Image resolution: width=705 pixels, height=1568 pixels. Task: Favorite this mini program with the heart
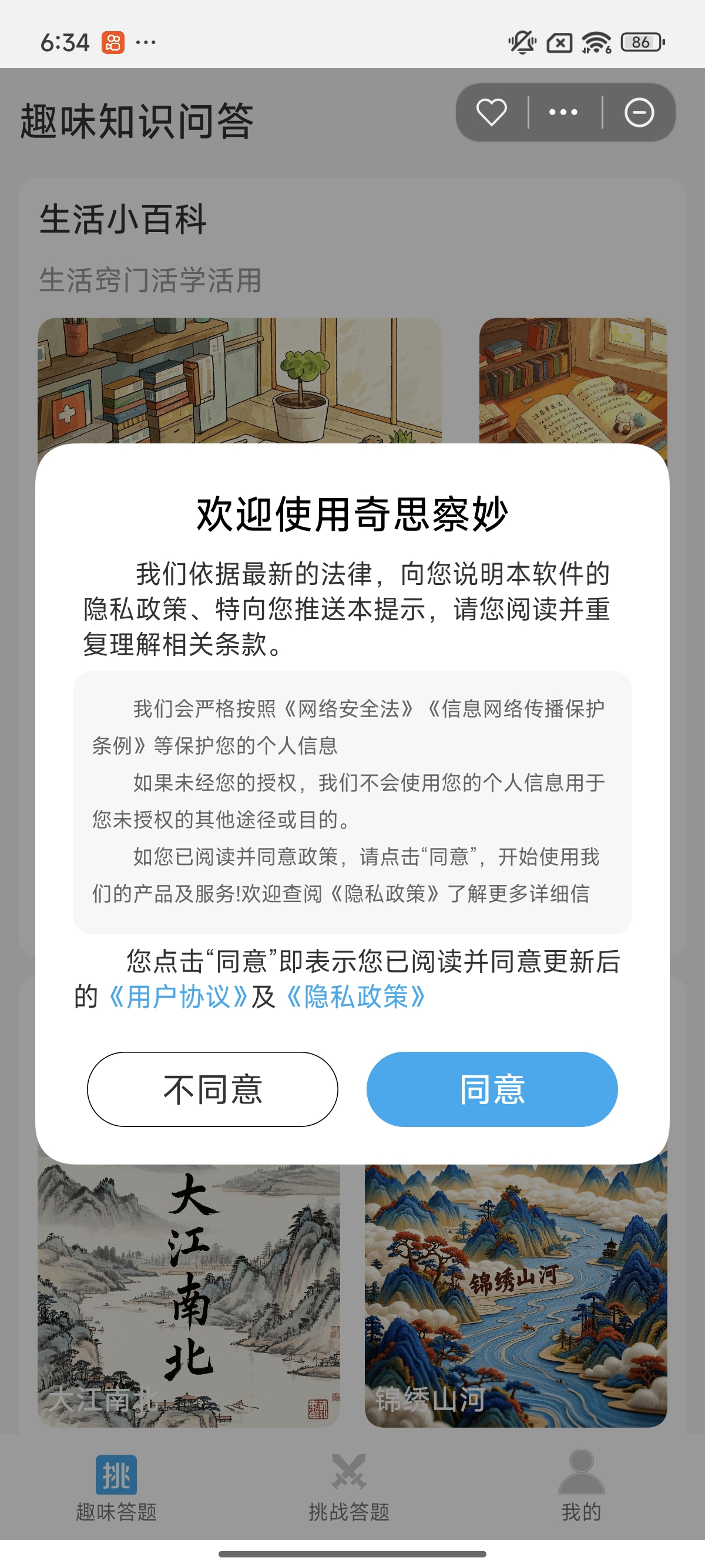coord(491,113)
